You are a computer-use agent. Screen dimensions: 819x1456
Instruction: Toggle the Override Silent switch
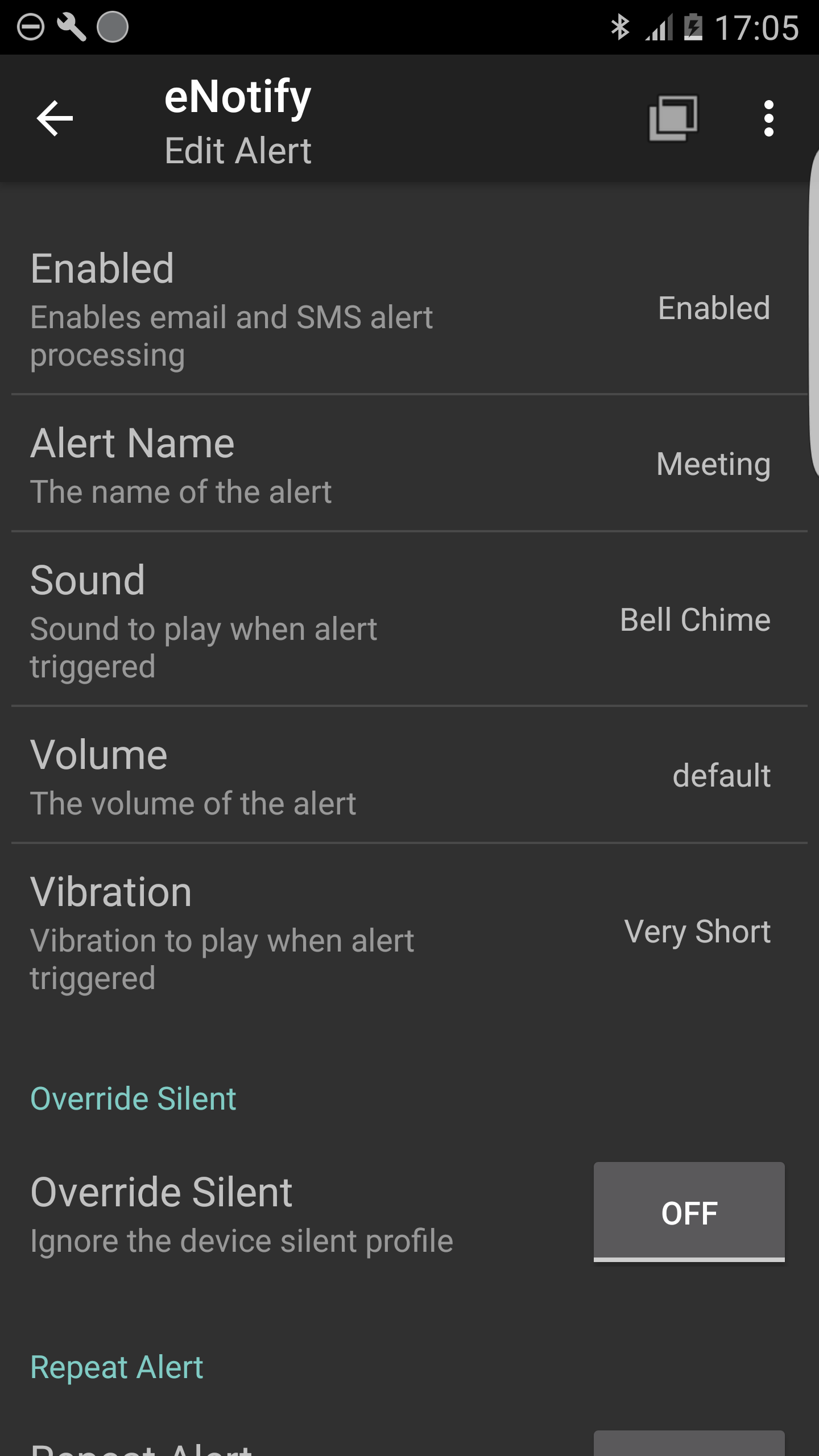tap(689, 1212)
